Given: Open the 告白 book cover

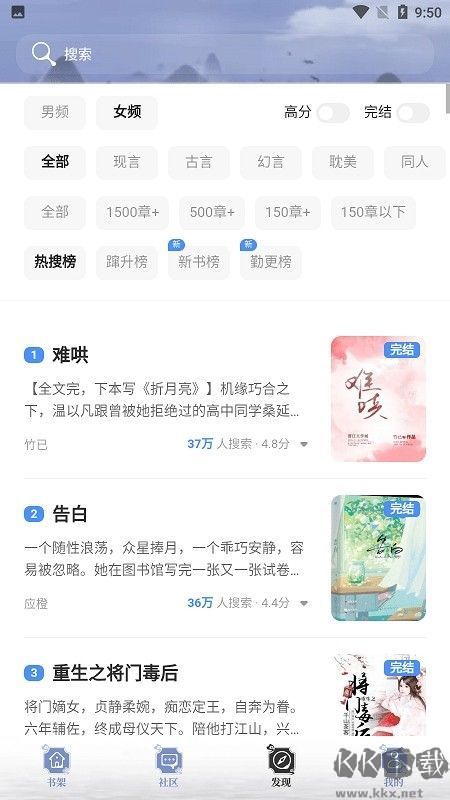Looking at the screenshot, I should [378, 558].
